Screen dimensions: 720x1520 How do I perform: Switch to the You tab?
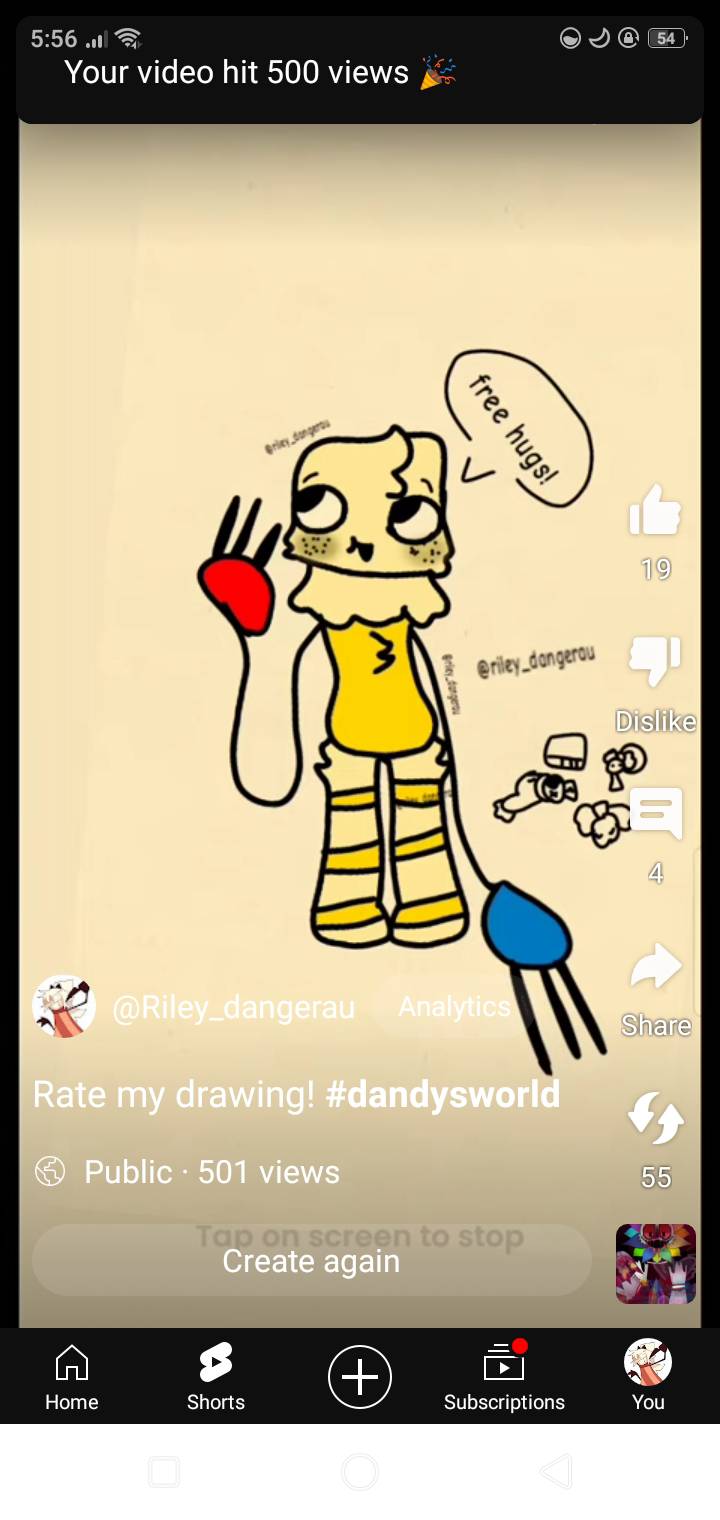[648, 1377]
